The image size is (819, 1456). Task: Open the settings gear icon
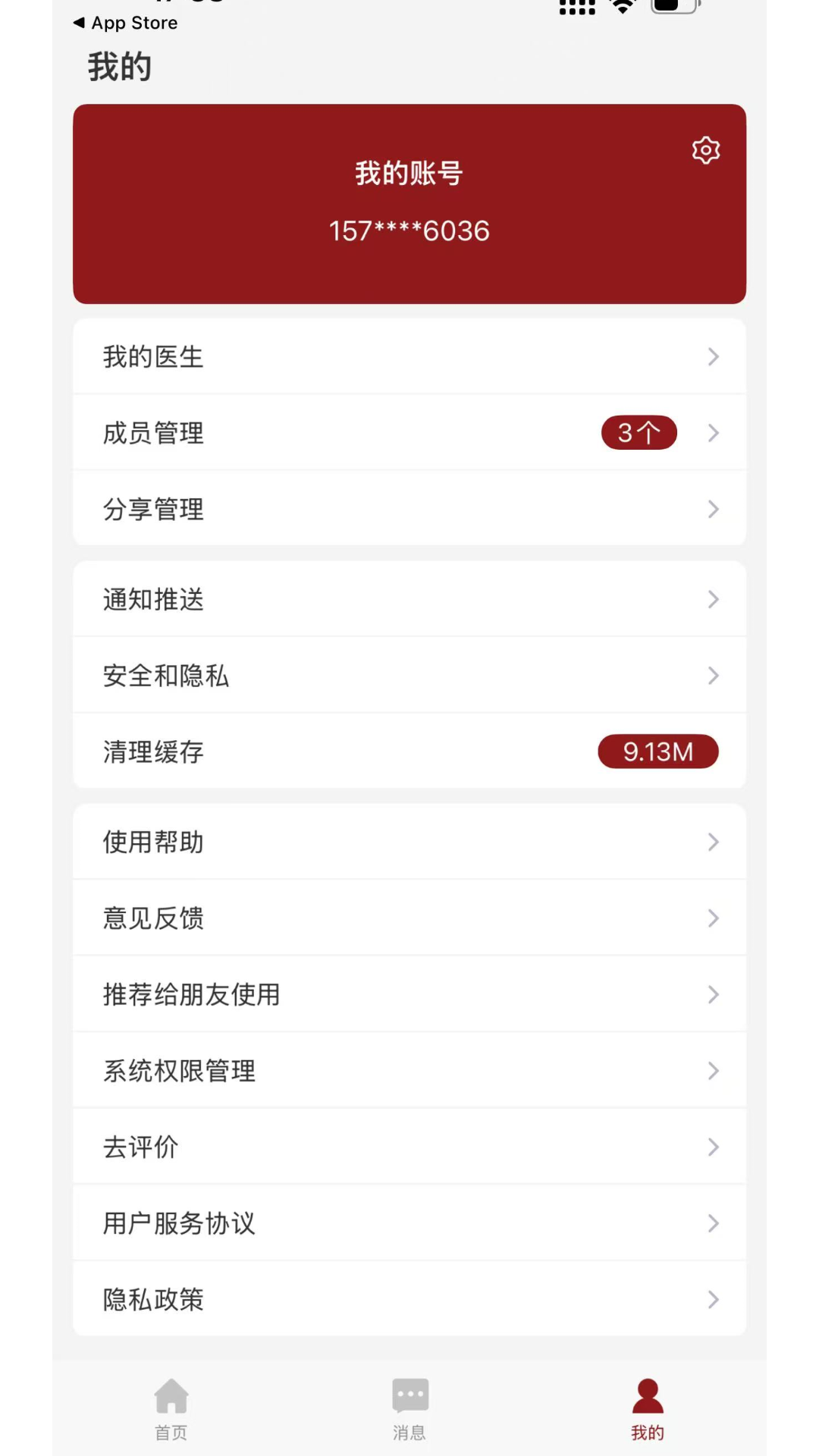[x=705, y=150]
